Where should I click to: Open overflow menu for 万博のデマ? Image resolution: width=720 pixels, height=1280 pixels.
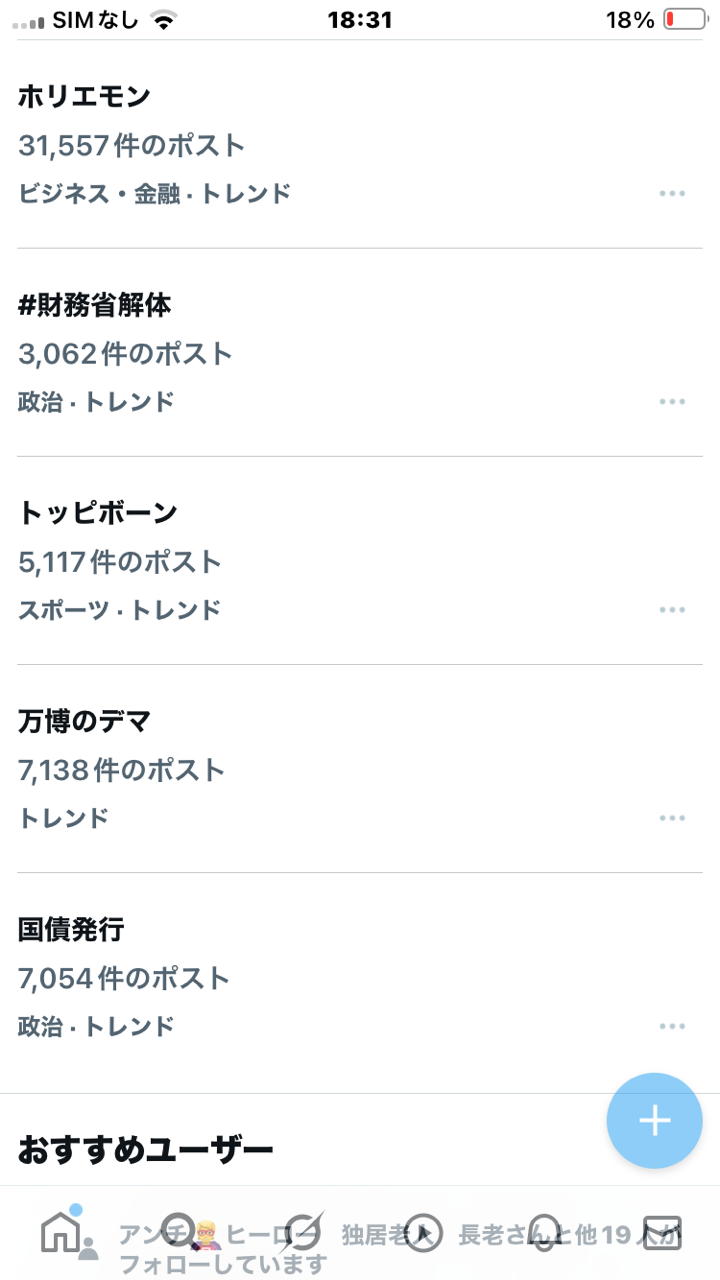pos(672,817)
